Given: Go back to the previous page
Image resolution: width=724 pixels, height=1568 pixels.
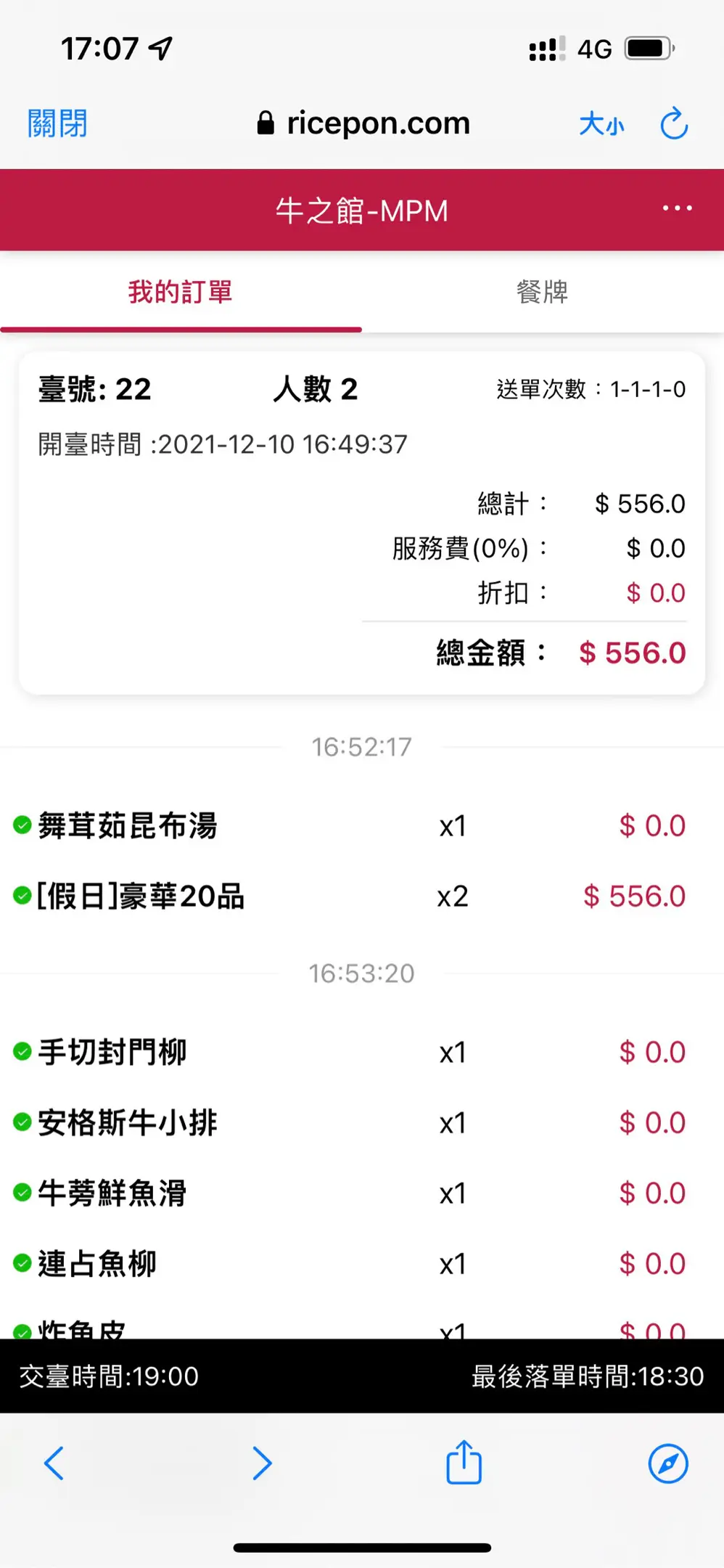Looking at the screenshot, I should tap(54, 1463).
